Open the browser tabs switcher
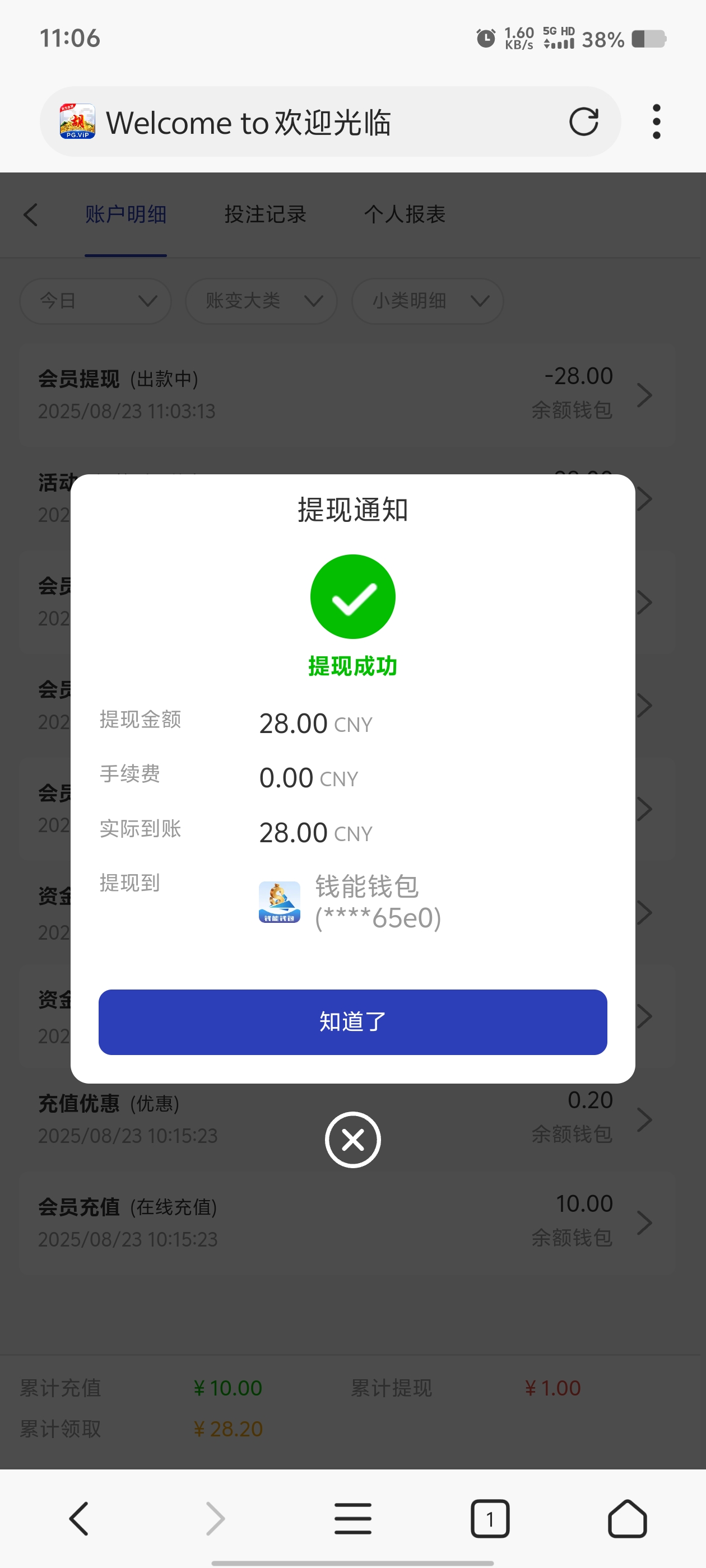Image resolution: width=706 pixels, height=1568 pixels. pyautogui.click(x=490, y=1518)
